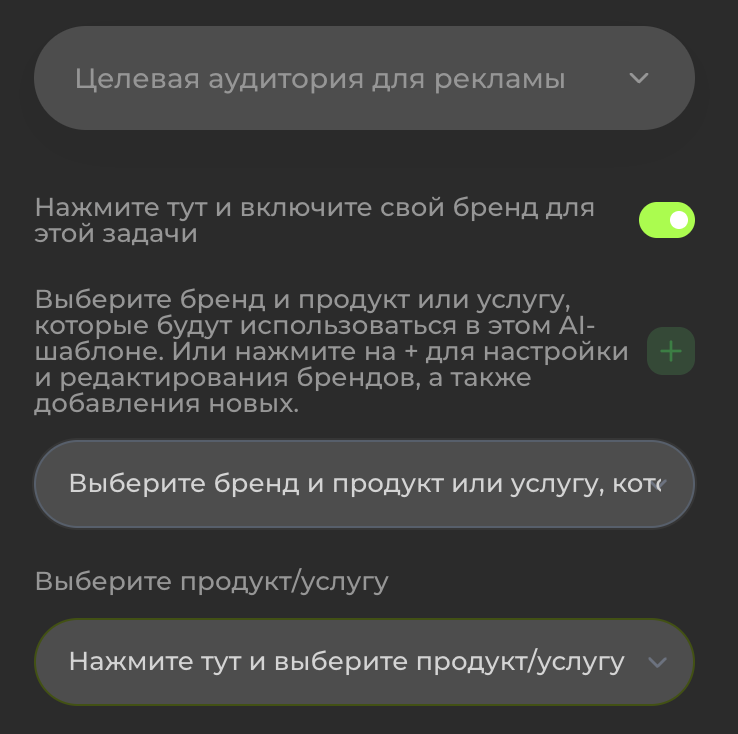Open 'Нажмите тут и выберите продукт/услугу' dropdown
The width and height of the screenshot is (738, 734).
point(364,662)
